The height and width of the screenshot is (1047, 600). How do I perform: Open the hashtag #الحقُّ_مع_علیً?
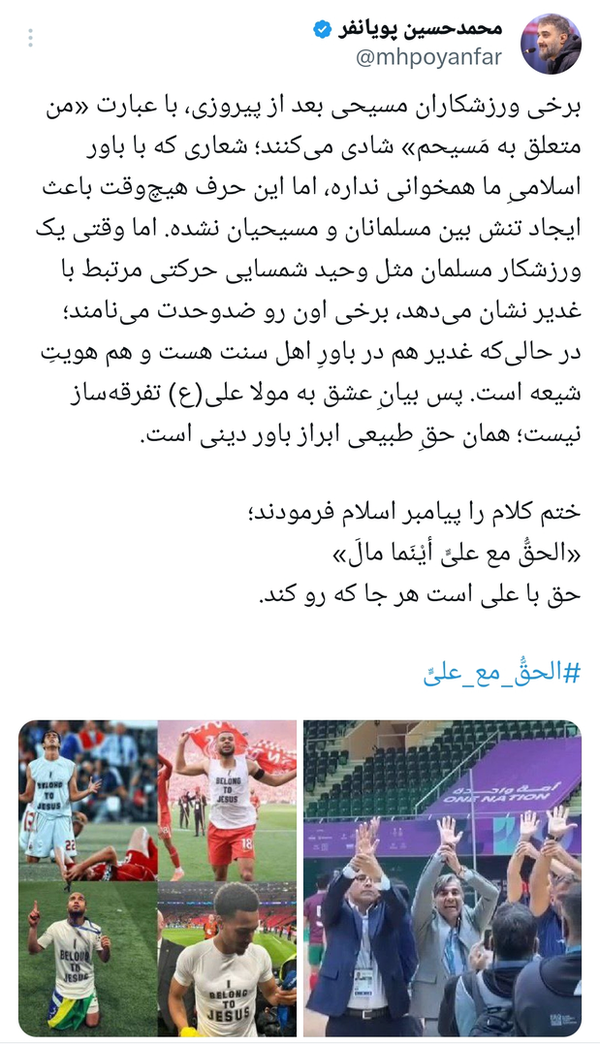(x=502, y=673)
